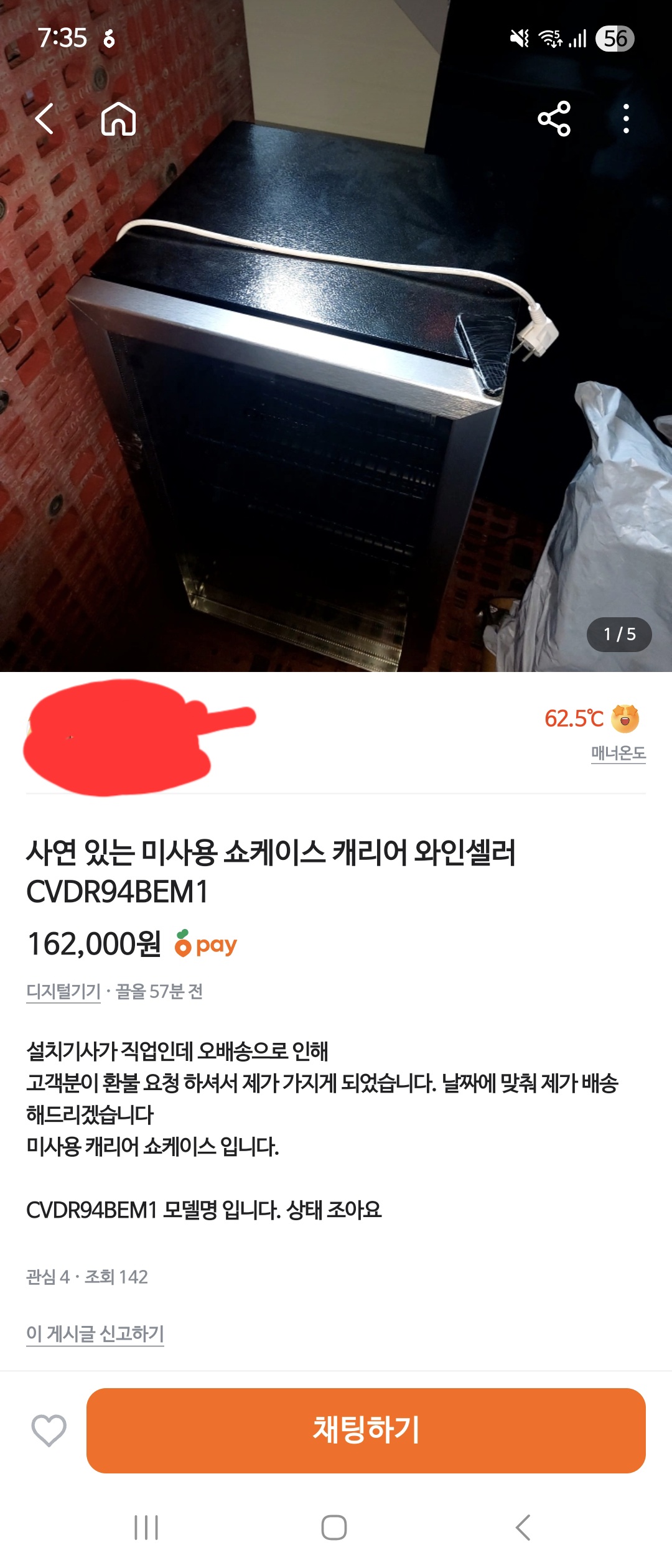Open the three-dot overflow menu

tap(626, 118)
